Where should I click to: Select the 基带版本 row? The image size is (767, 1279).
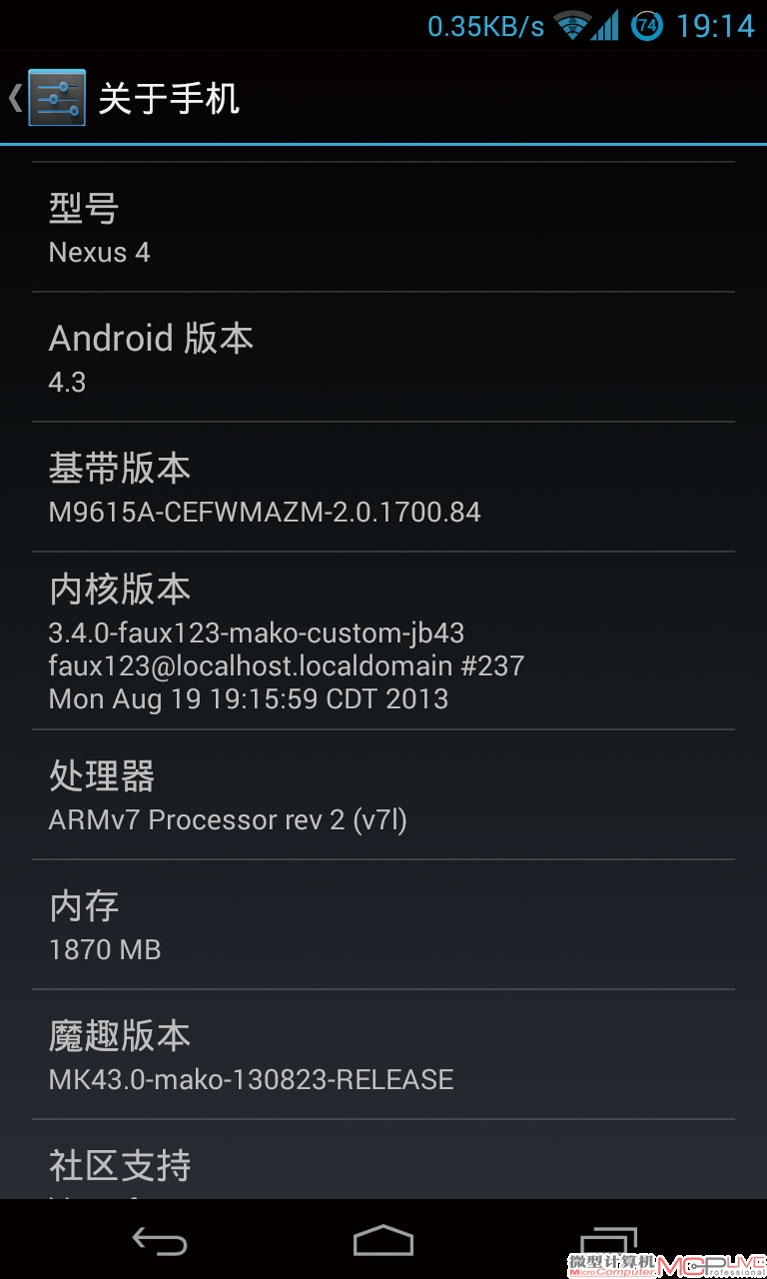point(383,487)
